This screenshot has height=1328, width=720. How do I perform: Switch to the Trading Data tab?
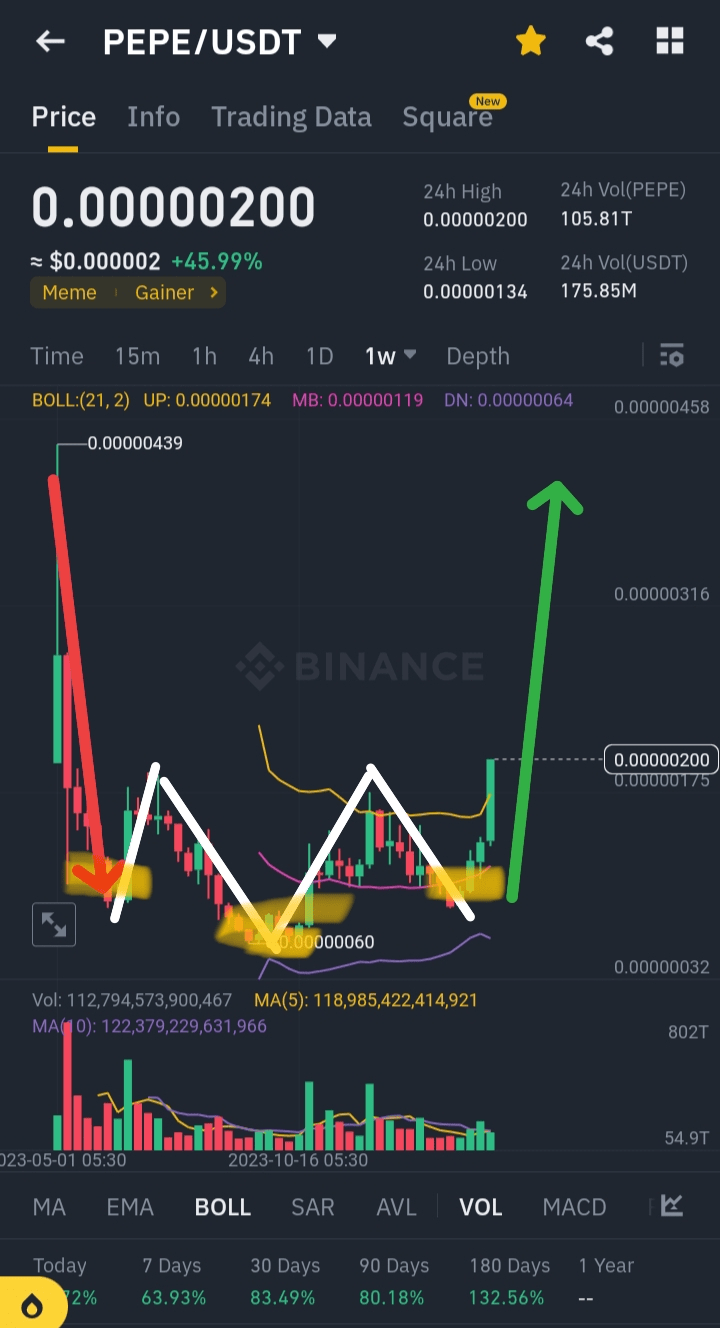coord(291,117)
